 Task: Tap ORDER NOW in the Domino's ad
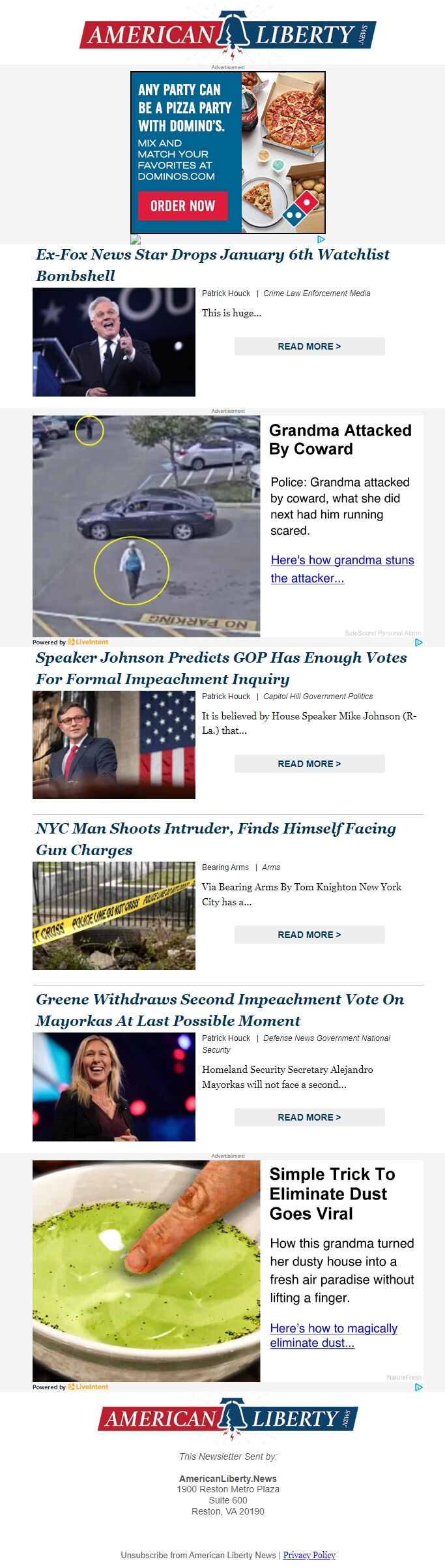coord(182,206)
